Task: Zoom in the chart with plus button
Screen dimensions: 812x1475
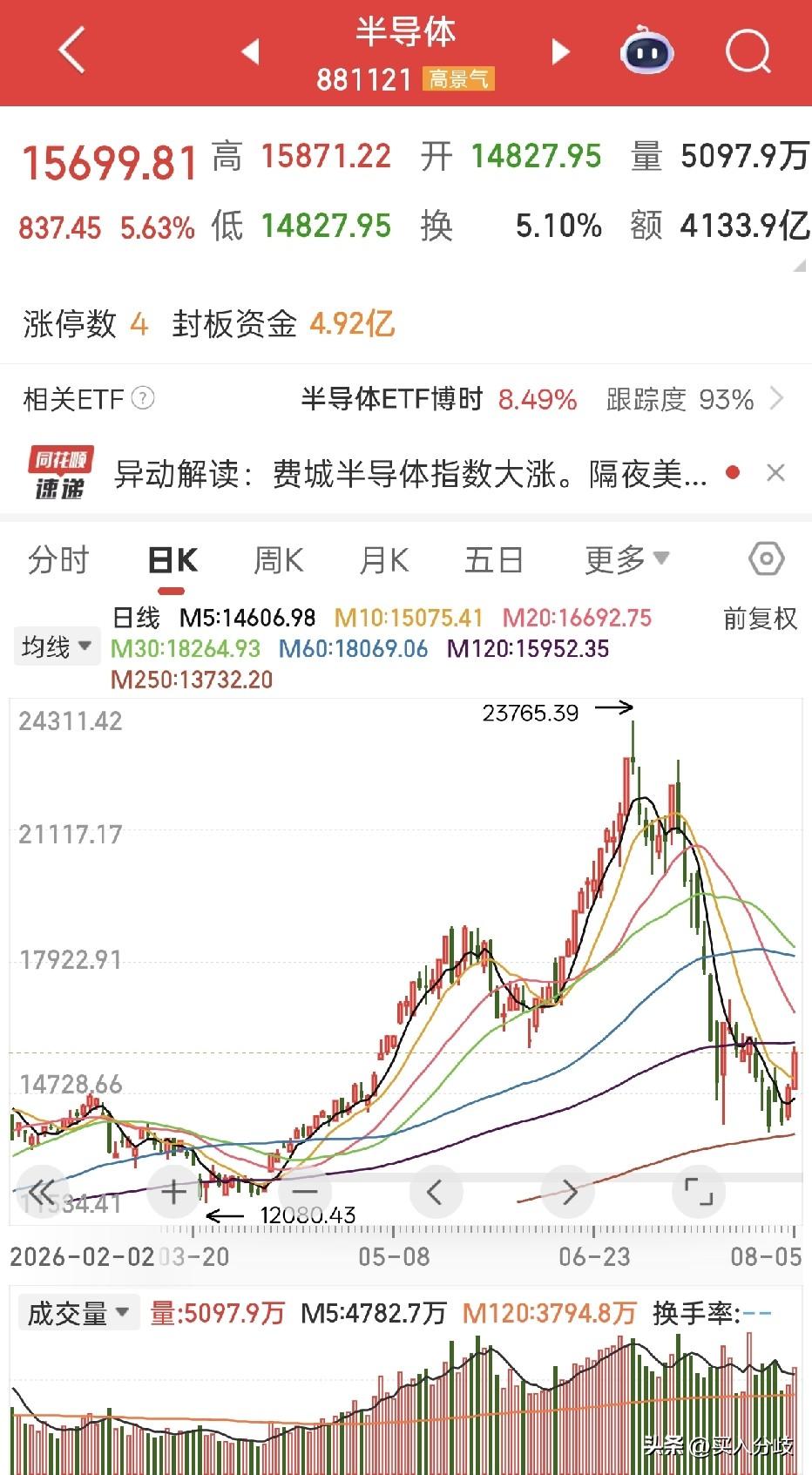Action: click(x=173, y=1191)
